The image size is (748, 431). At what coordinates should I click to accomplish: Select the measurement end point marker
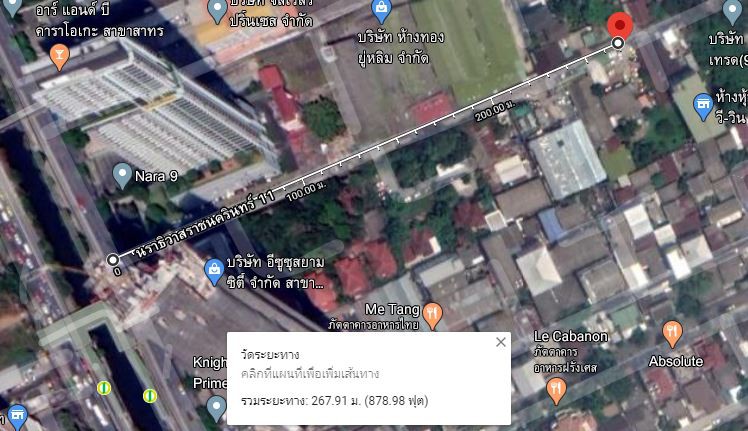618,43
